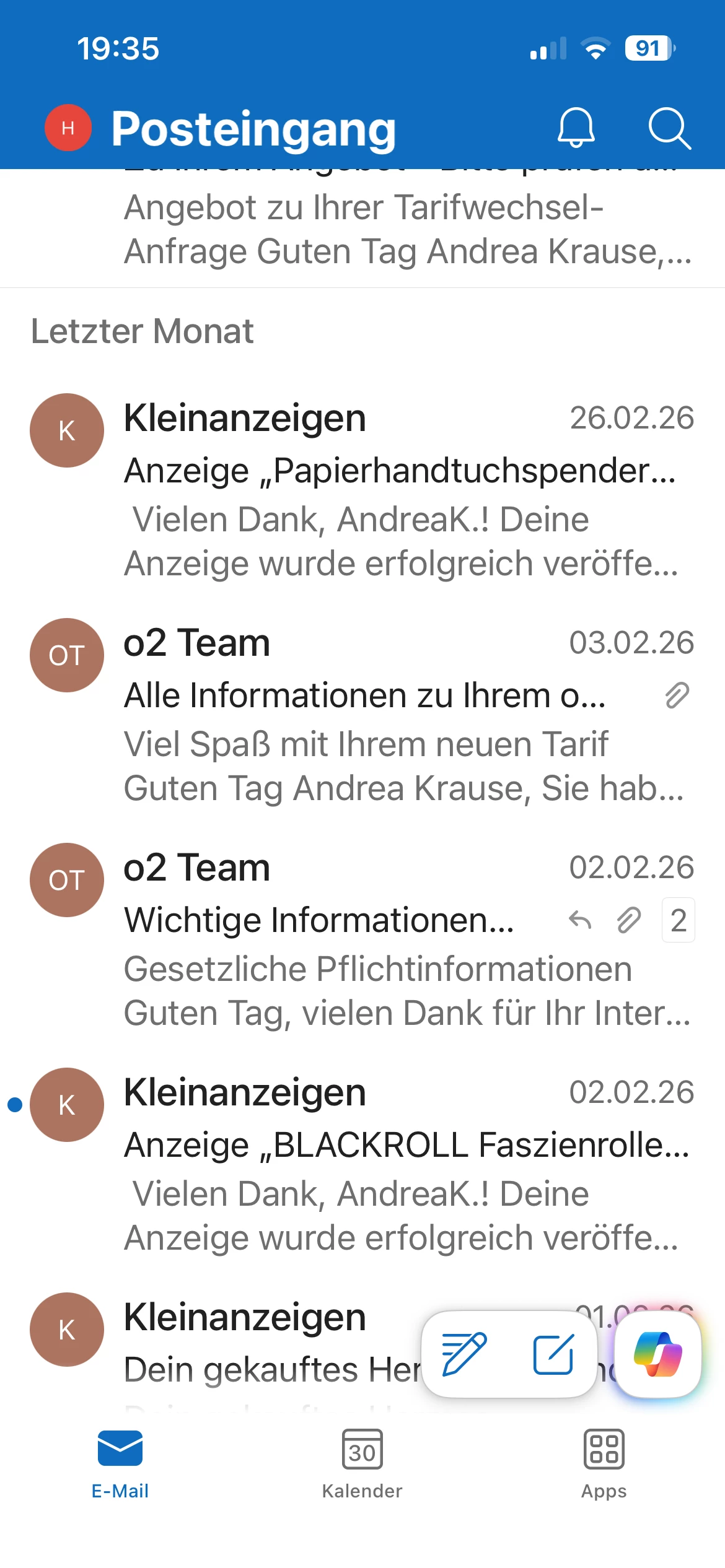725x1568 pixels.
Task: Tap the handwriting pen compose button
Action: pyautogui.click(x=464, y=1354)
